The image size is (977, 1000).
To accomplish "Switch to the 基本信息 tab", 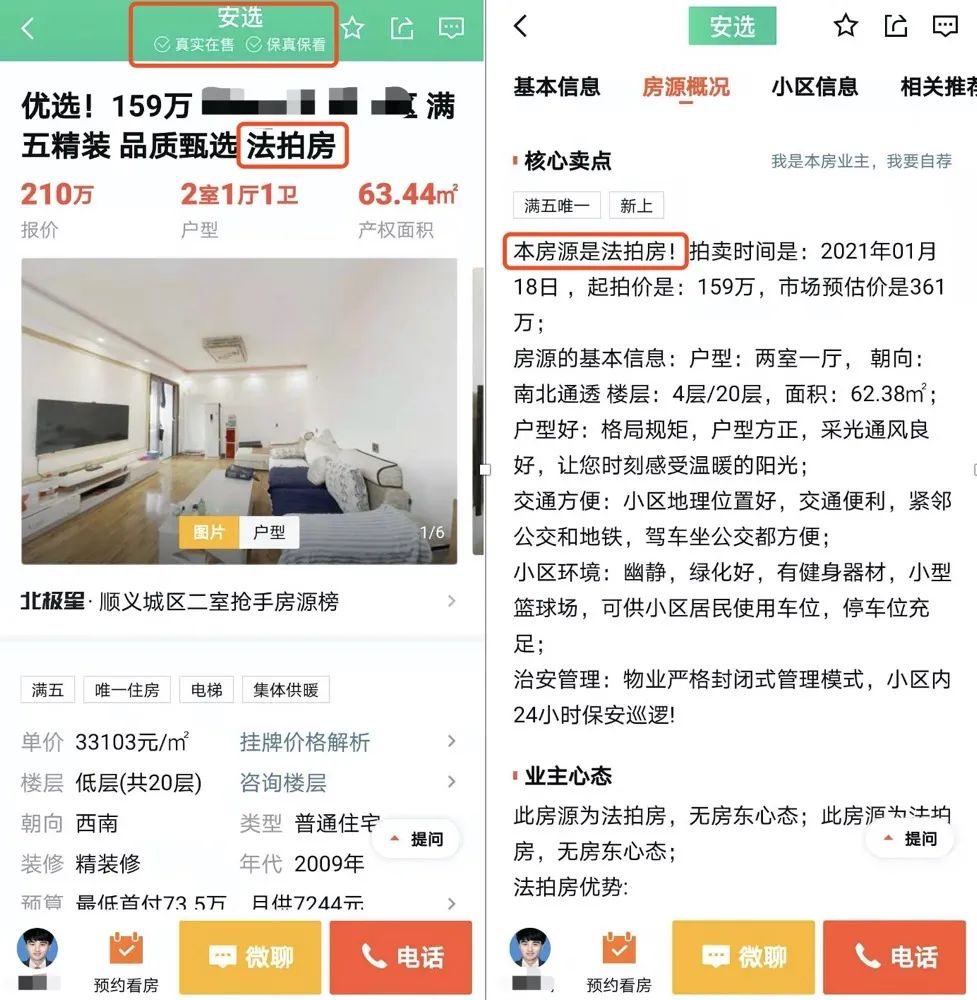I will point(556,87).
